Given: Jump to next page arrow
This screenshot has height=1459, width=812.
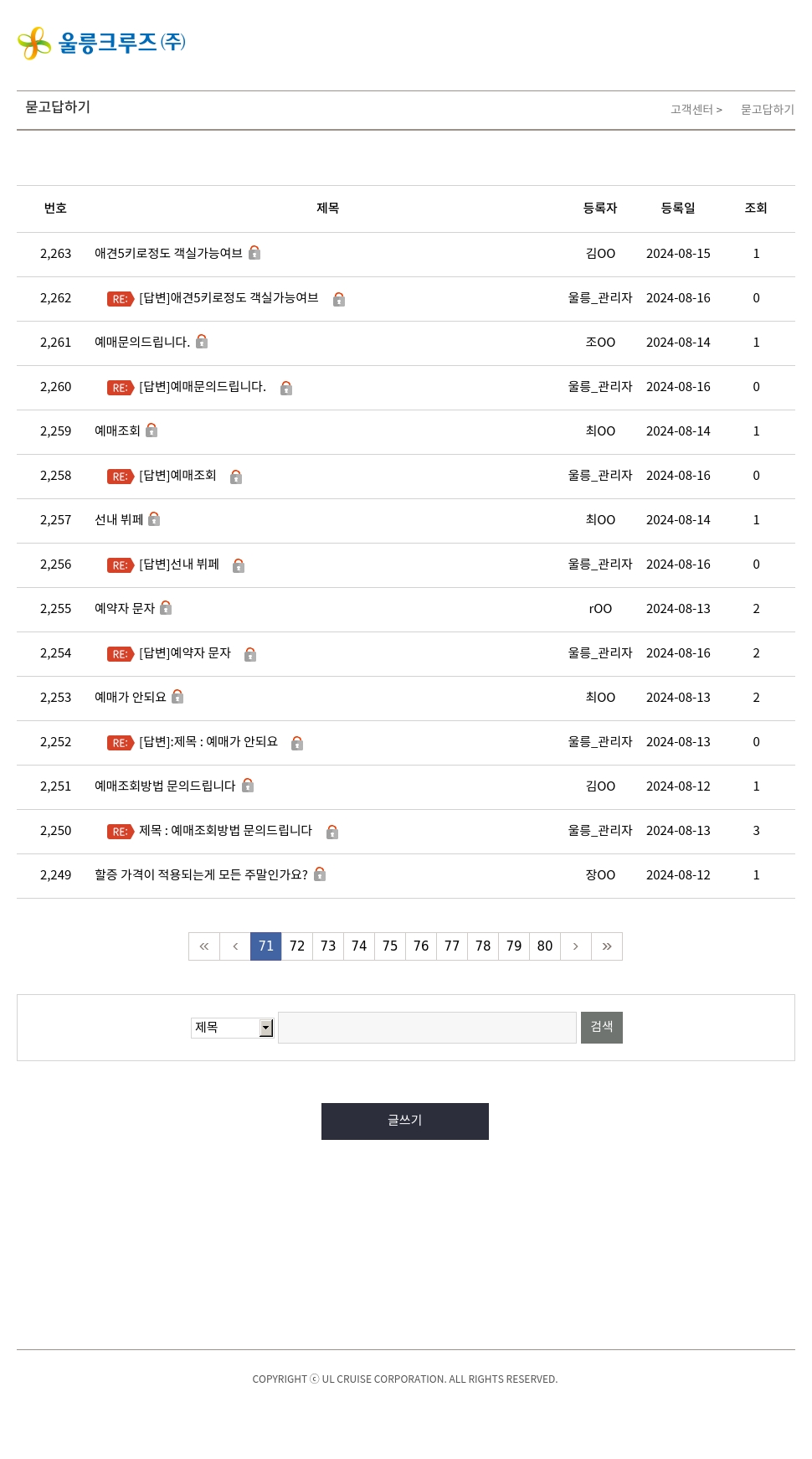Looking at the screenshot, I should pyautogui.click(x=576, y=946).
